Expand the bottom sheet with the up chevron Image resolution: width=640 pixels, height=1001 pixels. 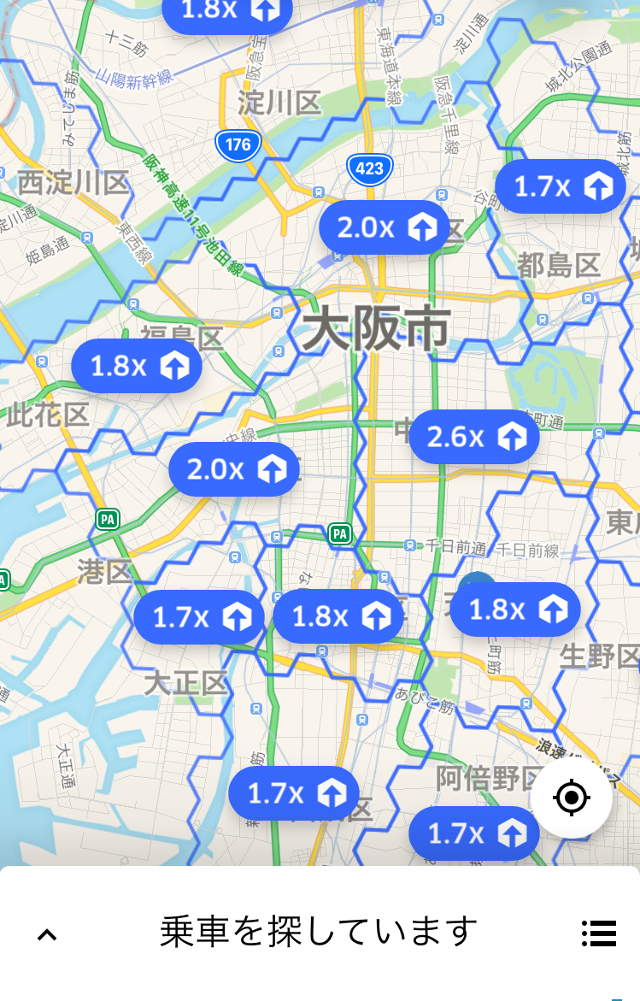pyautogui.click(x=47, y=935)
